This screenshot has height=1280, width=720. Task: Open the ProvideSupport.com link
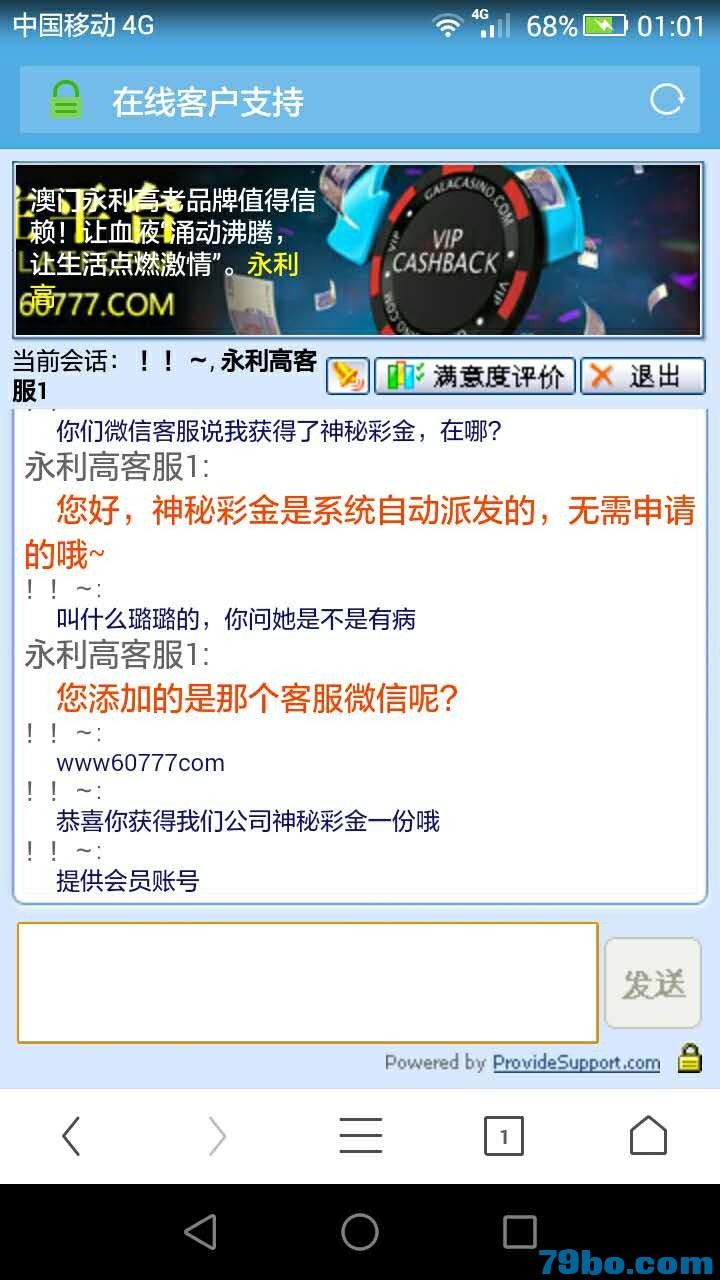coord(576,1063)
